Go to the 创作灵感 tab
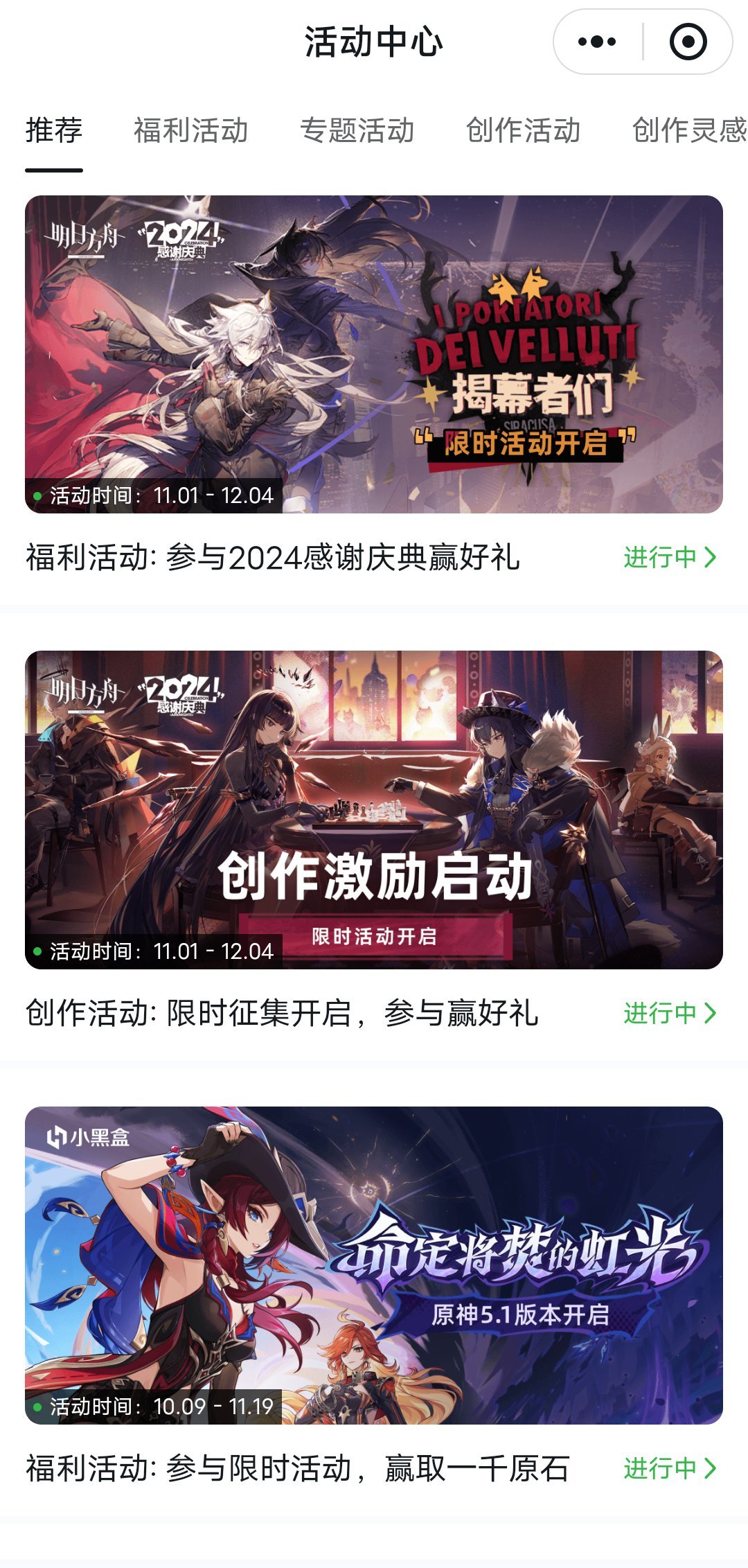Screen dimensions: 748x1568 click(x=689, y=130)
